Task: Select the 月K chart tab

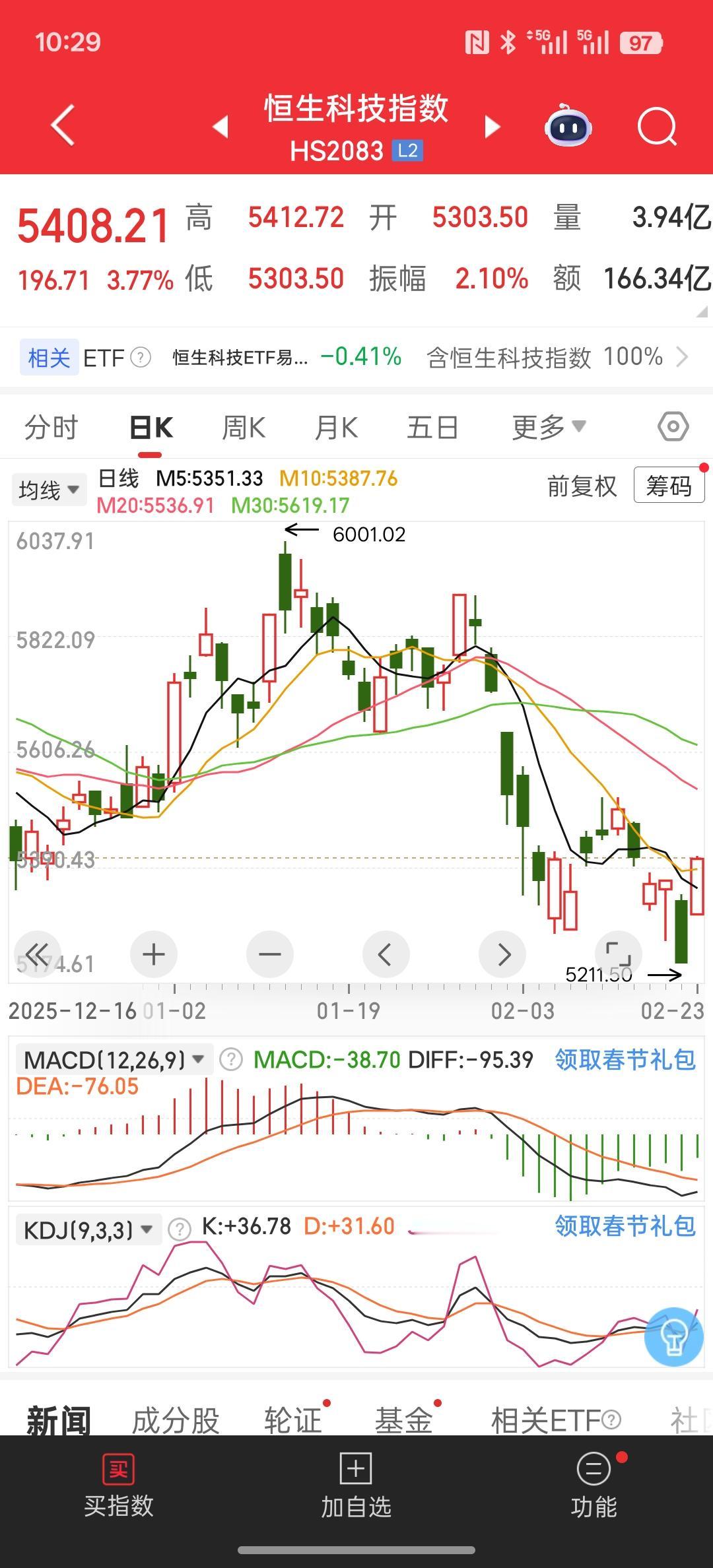Action: tap(336, 428)
